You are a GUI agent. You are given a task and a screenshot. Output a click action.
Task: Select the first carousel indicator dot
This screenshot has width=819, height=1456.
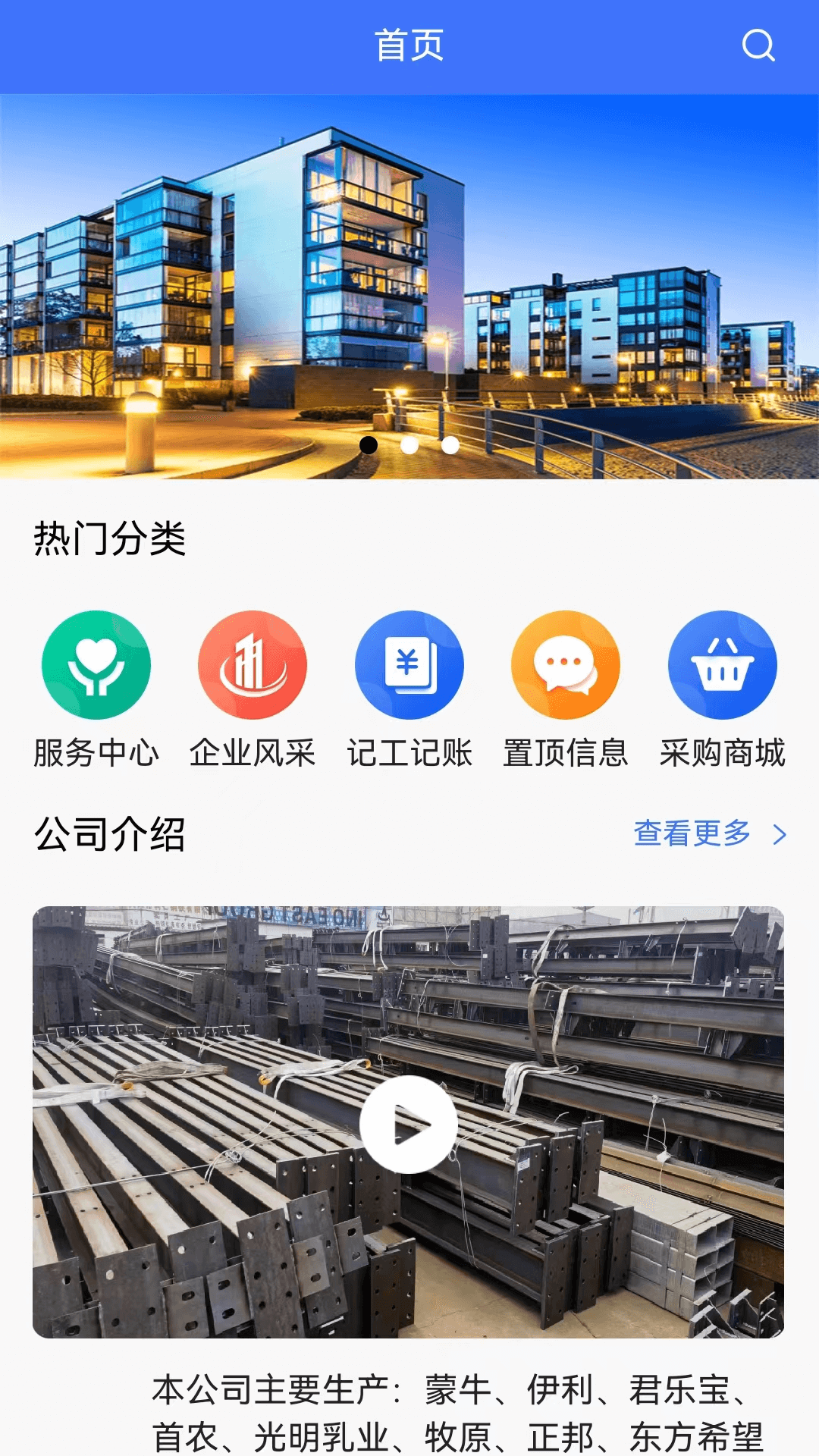pos(371,447)
